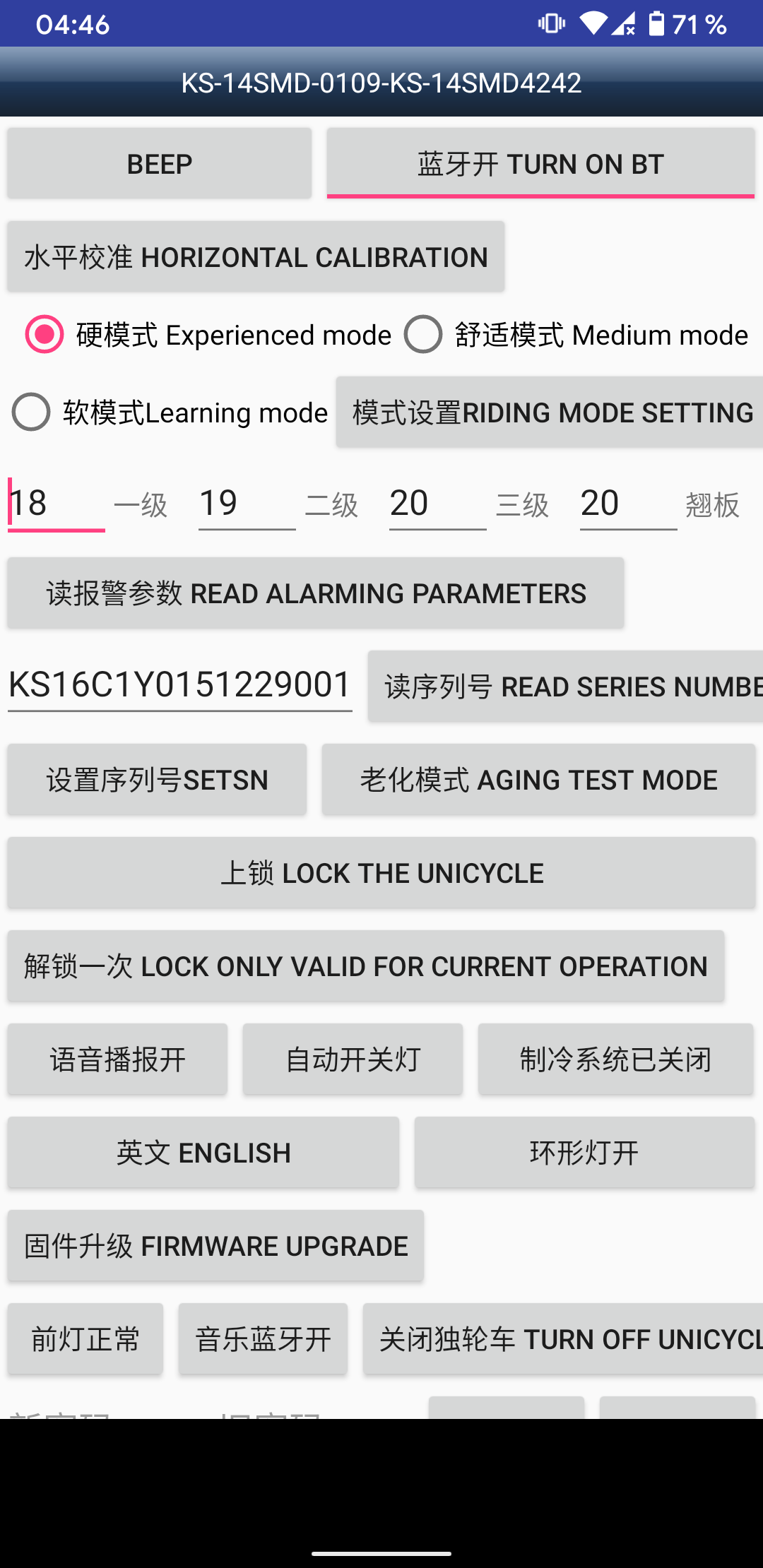This screenshot has height=1568, width=763.
Task: Start HORIZONTAL CALIBRATION
Action: [x=256, y=256]
